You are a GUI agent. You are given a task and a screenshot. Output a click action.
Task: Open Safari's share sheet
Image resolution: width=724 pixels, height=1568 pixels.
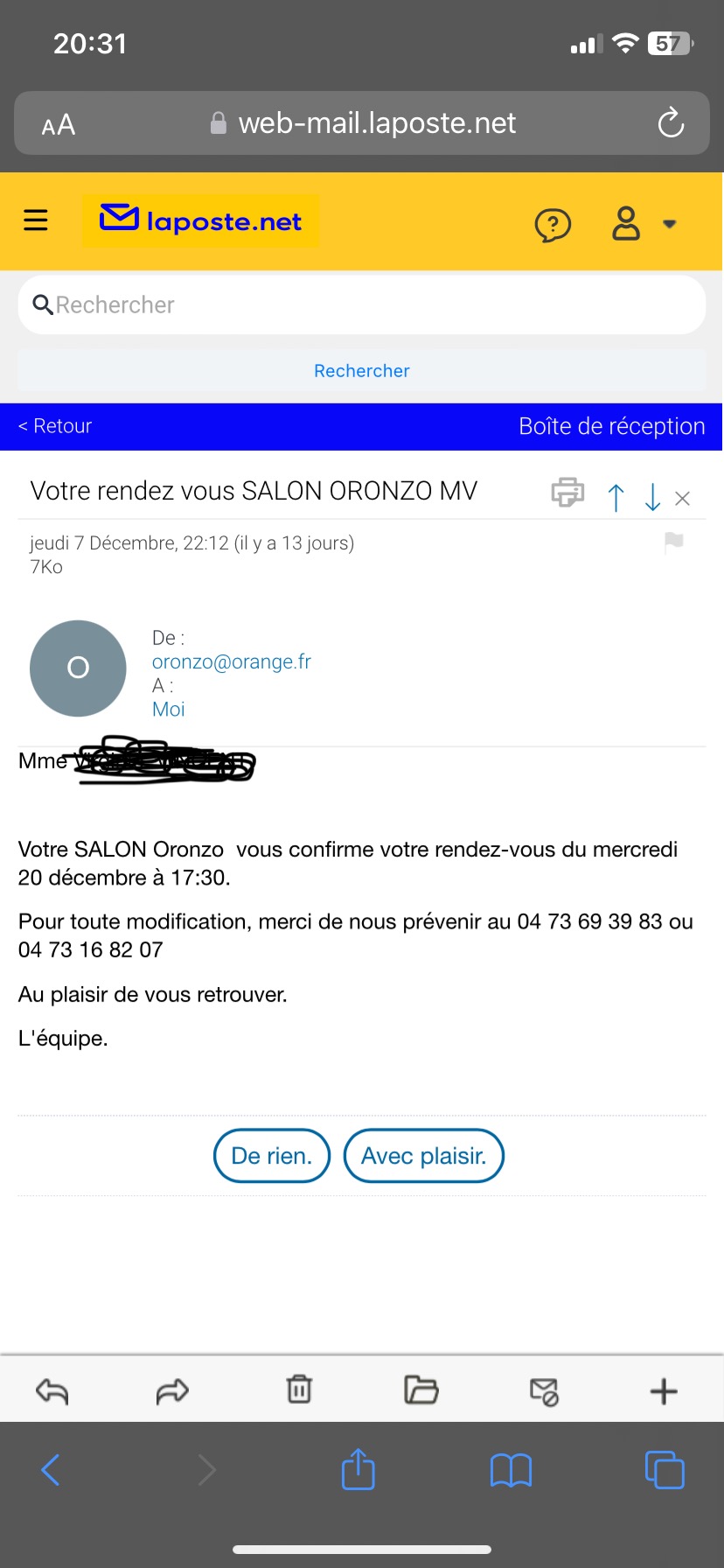pyautogui.click(x=359, y=1469)
